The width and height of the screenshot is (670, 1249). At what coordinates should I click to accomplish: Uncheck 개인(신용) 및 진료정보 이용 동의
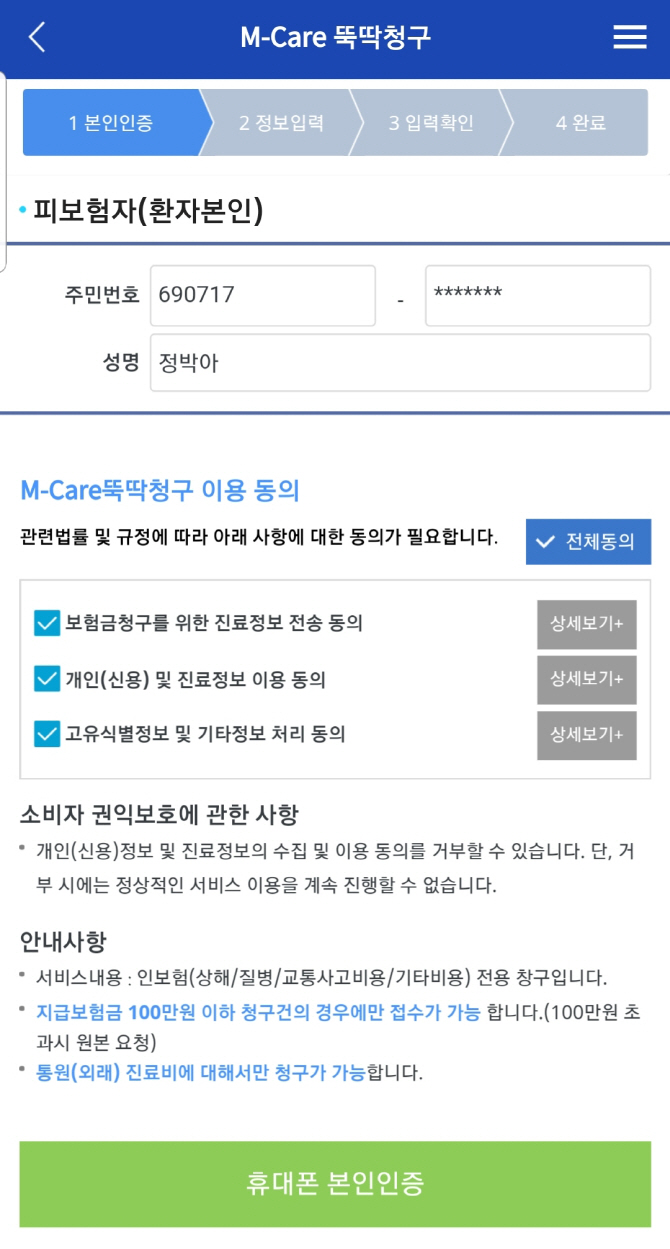click(x=47, y=679)
